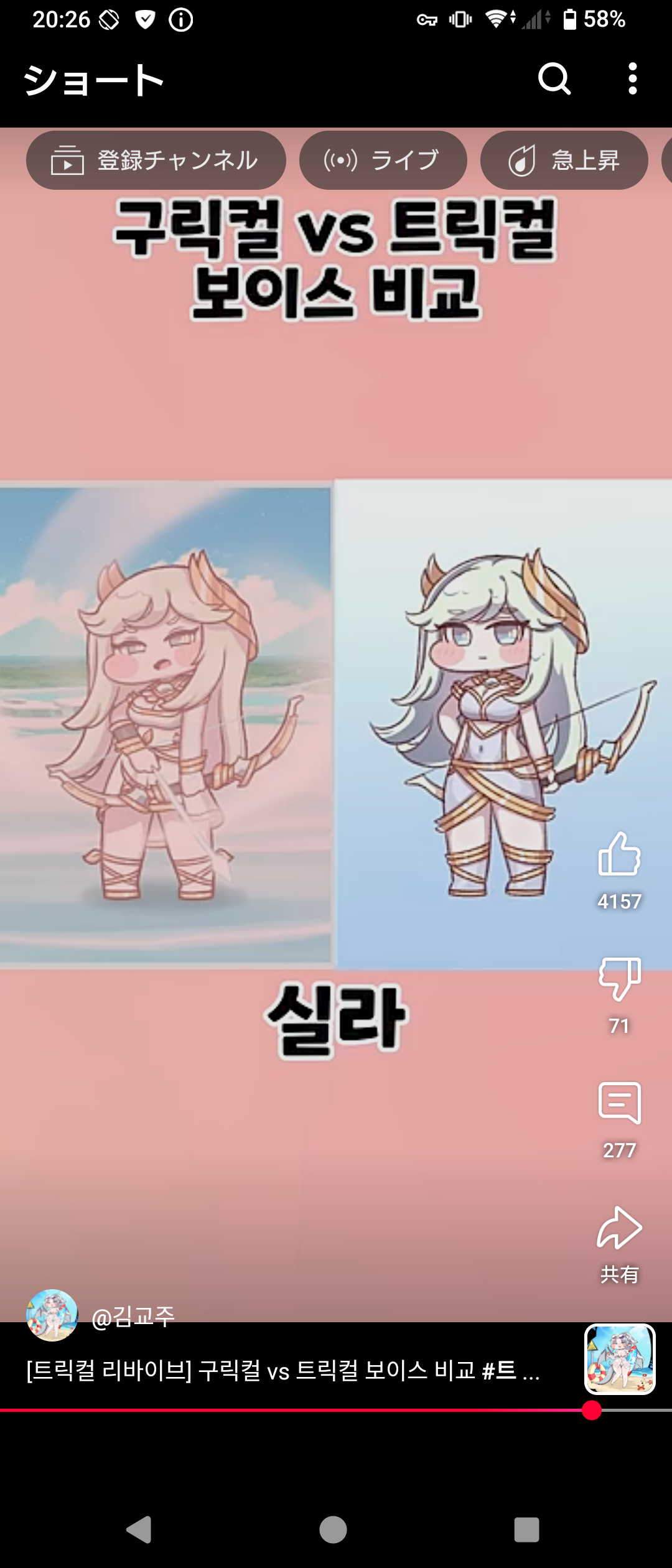Open the sound thumbnail at bottom right
Screen dimensions: 672x1568
620,1360
